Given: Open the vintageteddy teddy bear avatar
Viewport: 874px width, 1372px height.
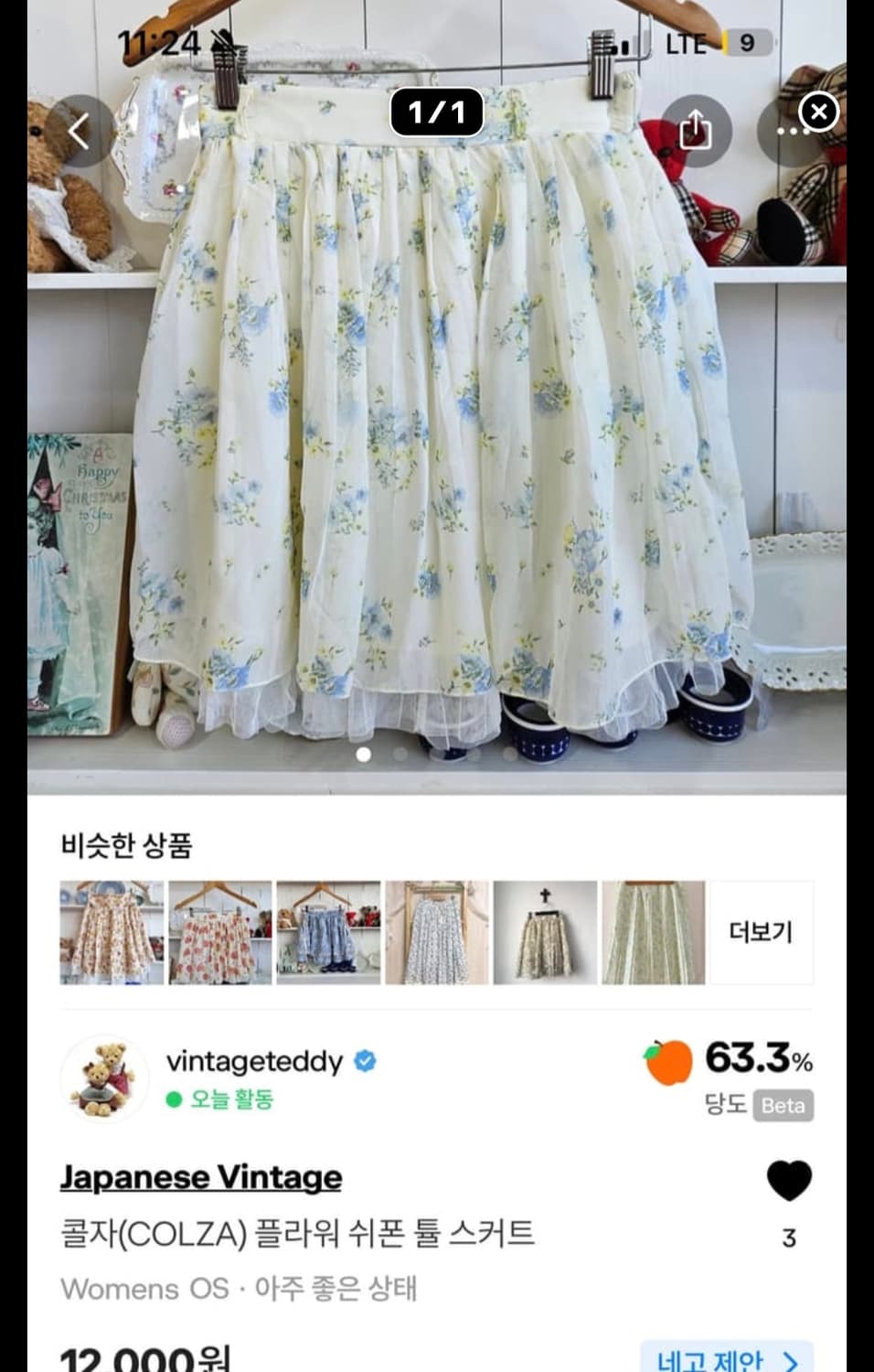Looking at the screenshot, I should (109, 1080).
